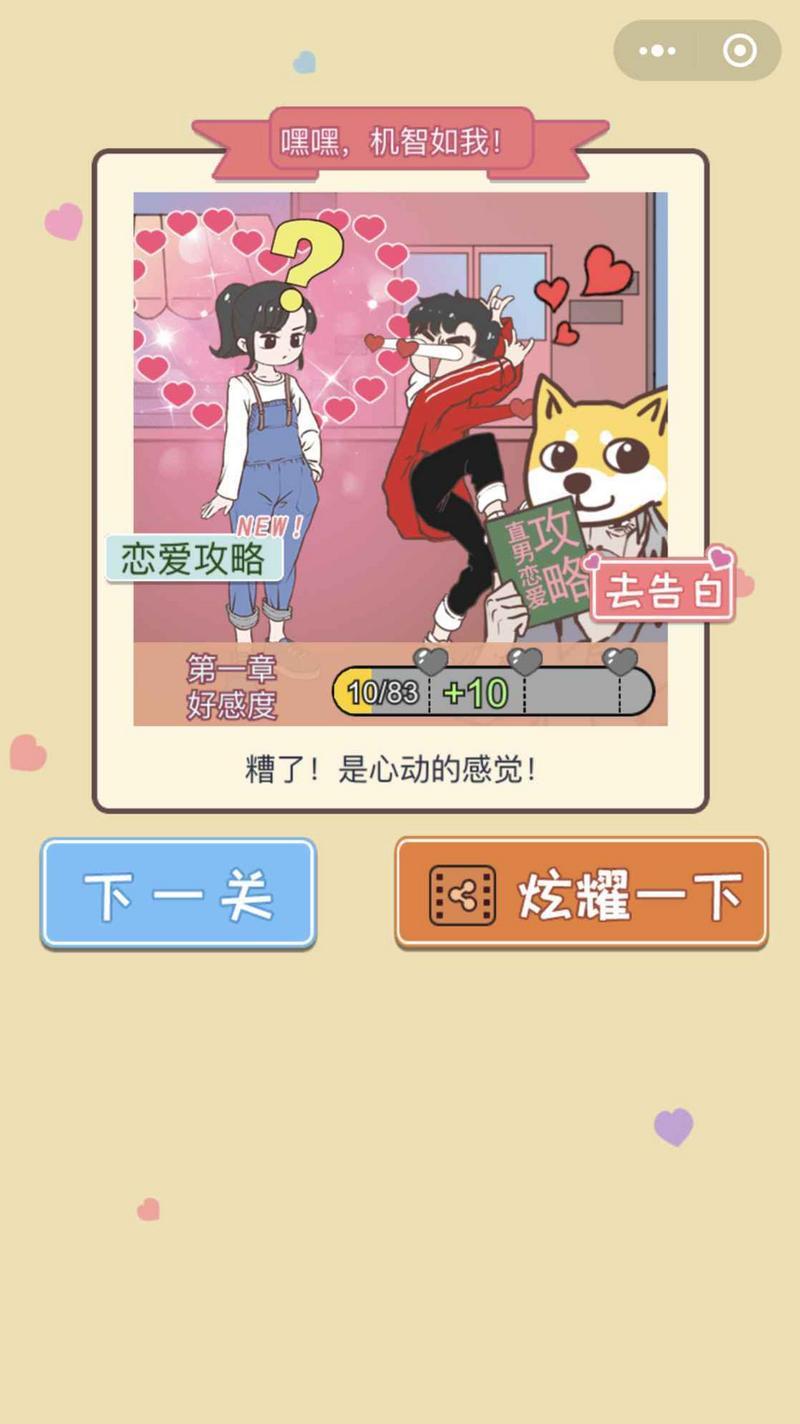Open the mini program more-options menu
Screen dimensions: 800x1424
(657, 51)
